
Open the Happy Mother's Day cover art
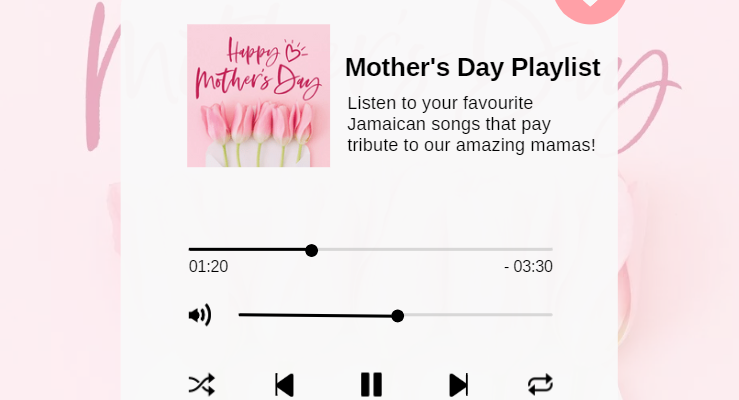[258, 96]
